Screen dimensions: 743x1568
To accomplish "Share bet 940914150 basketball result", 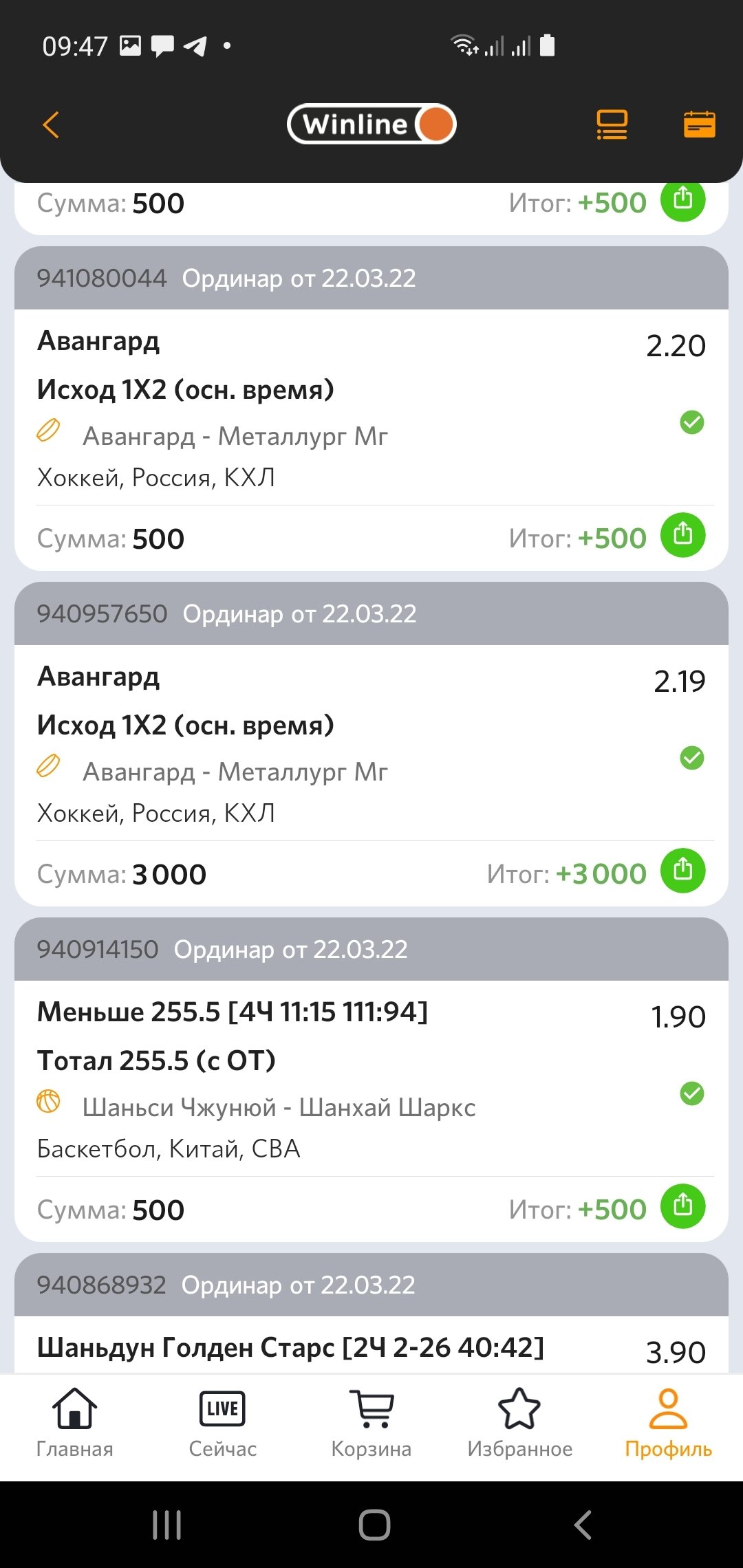I will pyautogui.click(x=682, y=1206).
